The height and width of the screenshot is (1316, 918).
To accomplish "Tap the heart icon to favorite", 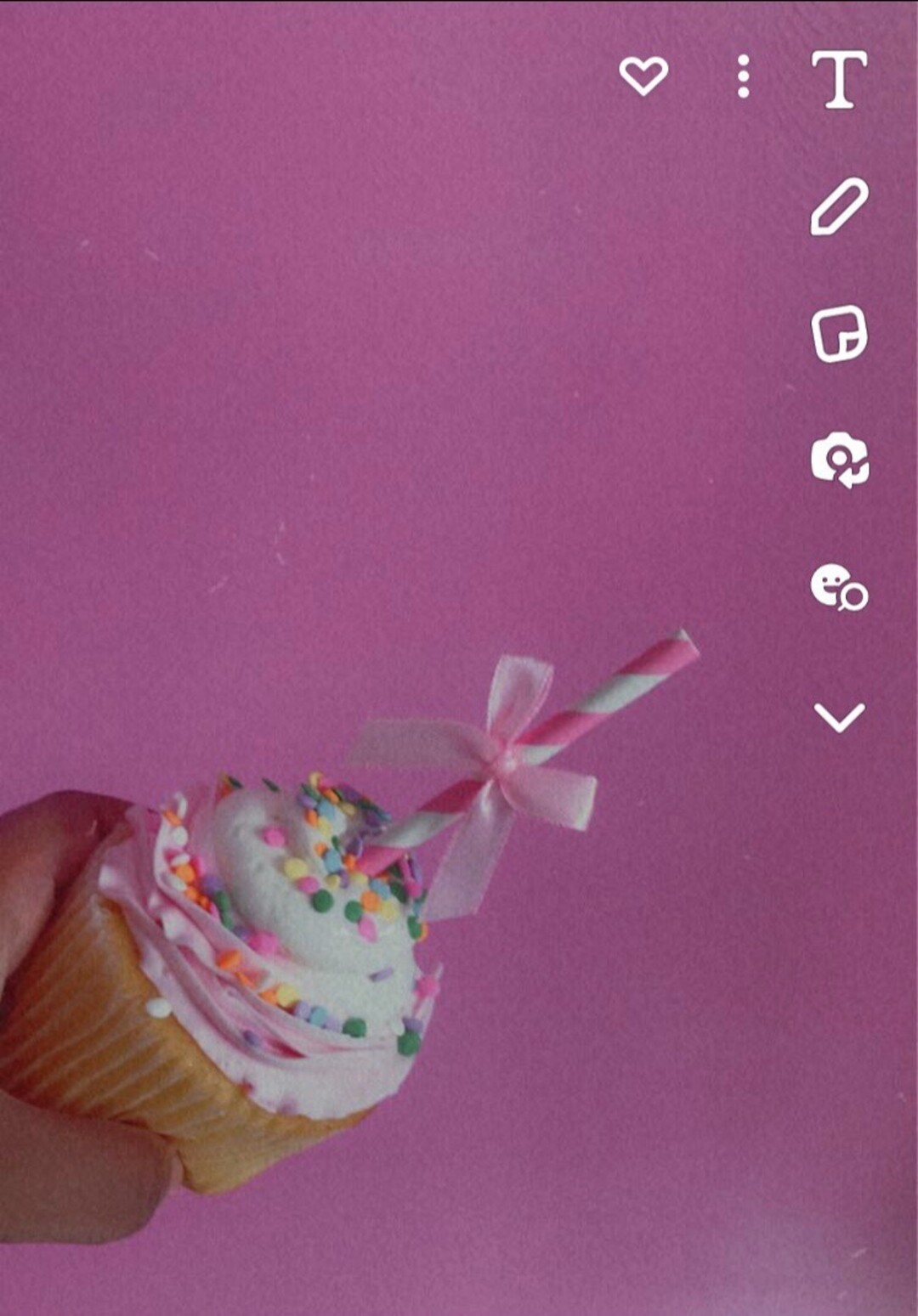I will tap(643, 76).
